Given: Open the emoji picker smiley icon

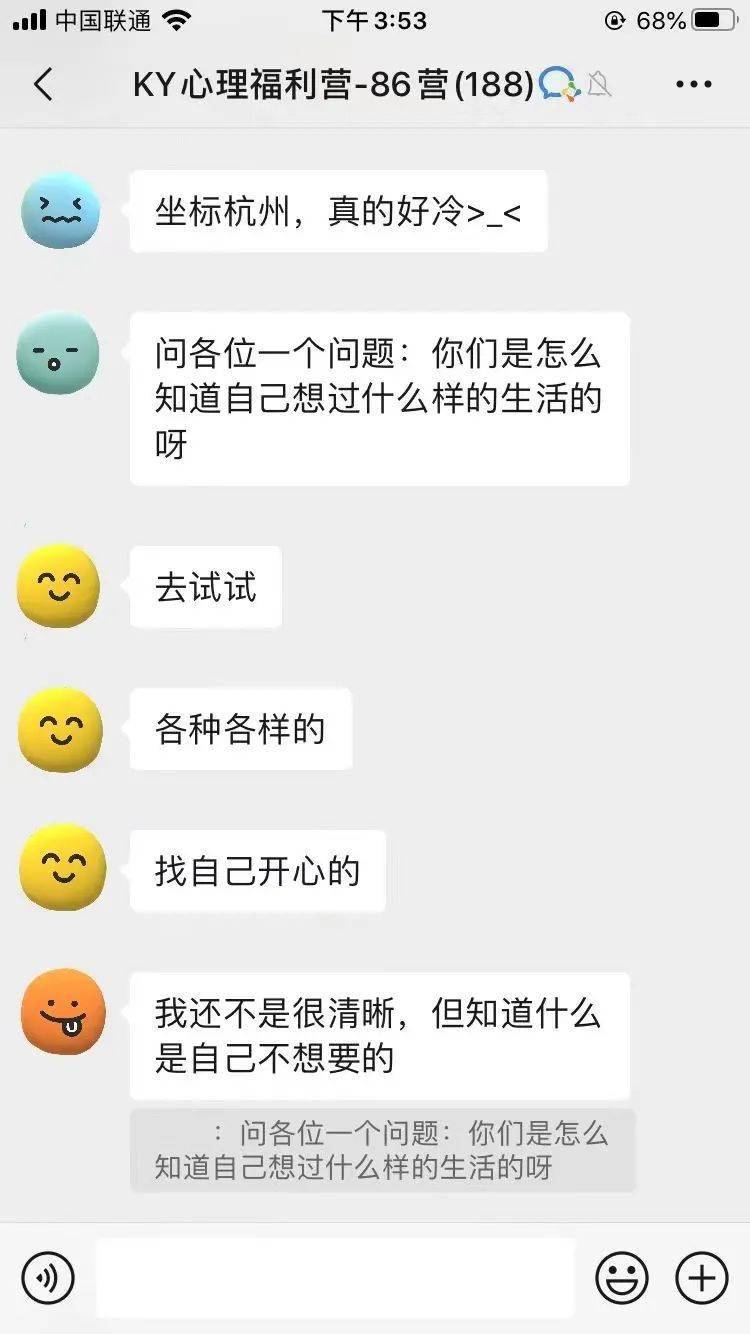Looking at the screenshot, I should pyautogui.click(x=621, y=1278).
